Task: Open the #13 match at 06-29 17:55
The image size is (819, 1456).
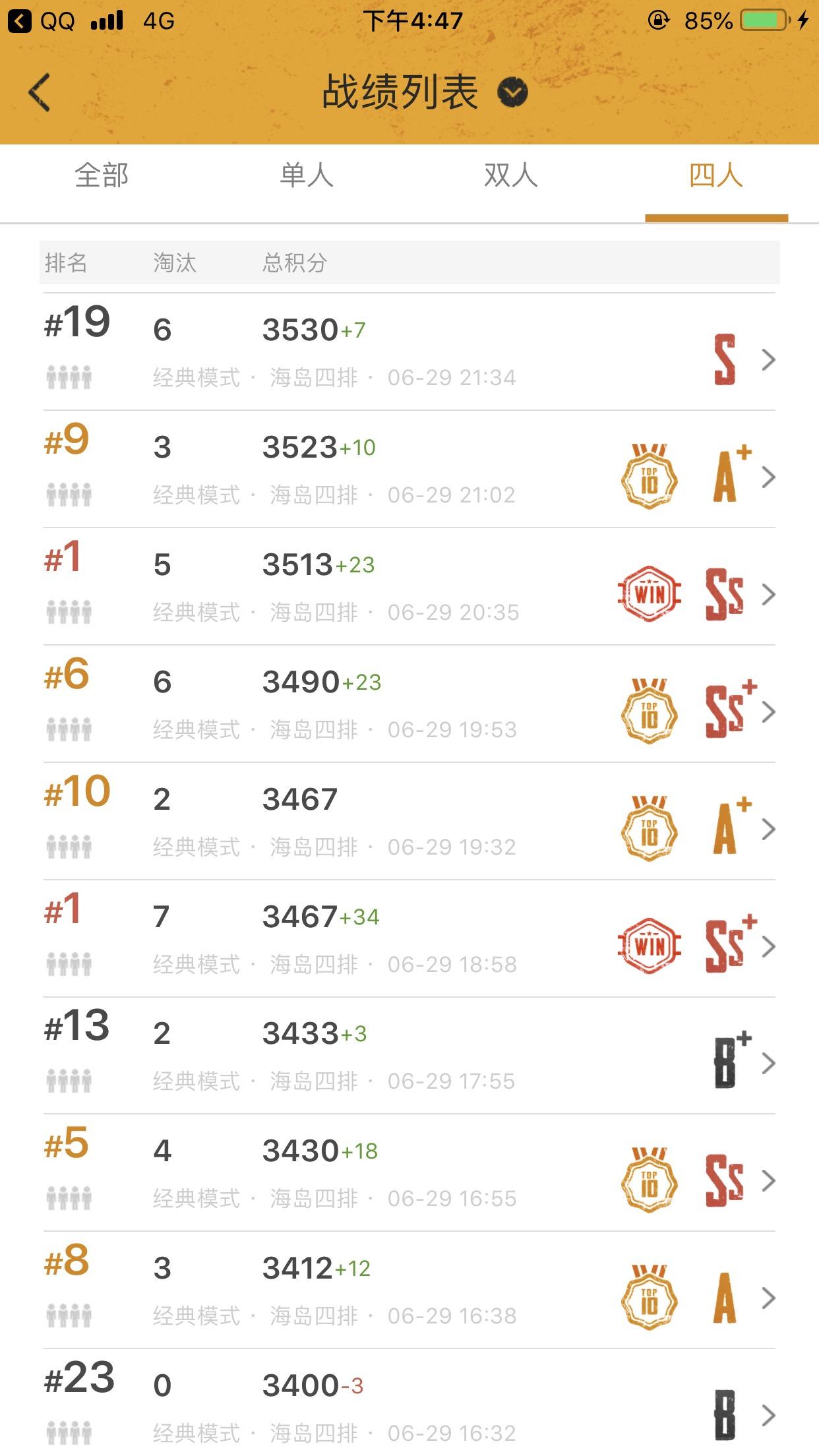Action: coord(409,1056)
